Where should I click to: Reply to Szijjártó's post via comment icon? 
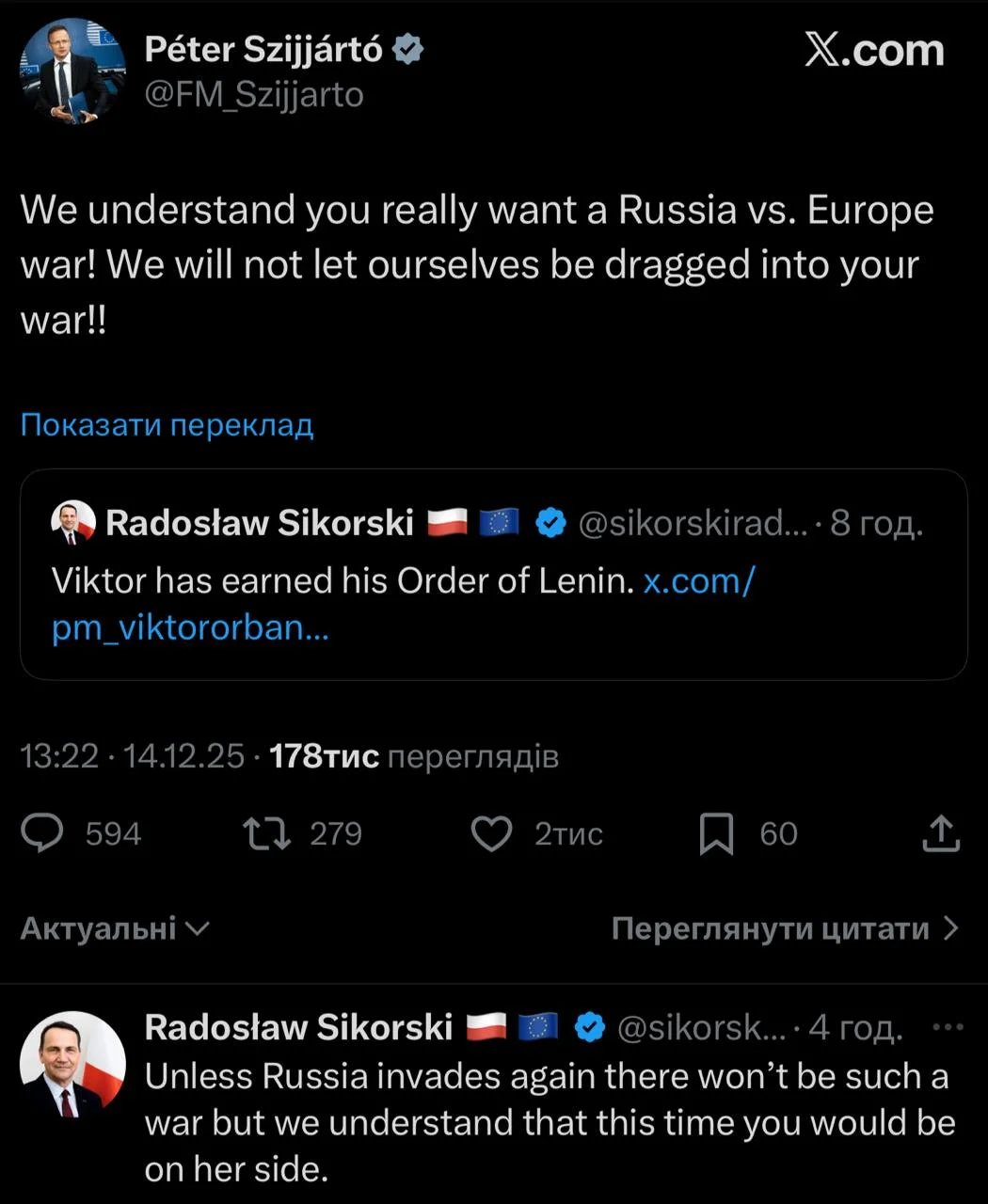42,833
